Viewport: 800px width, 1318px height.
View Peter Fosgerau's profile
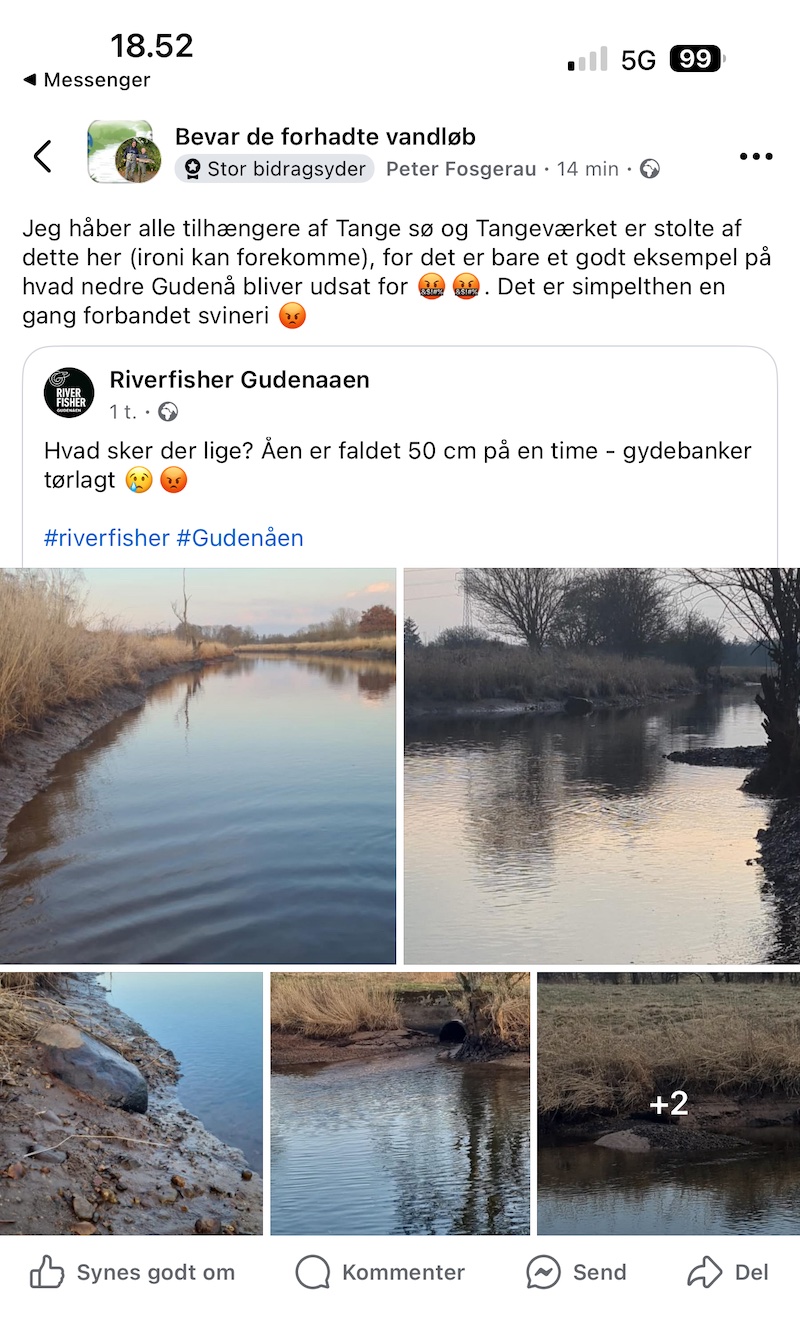(461, 169)
